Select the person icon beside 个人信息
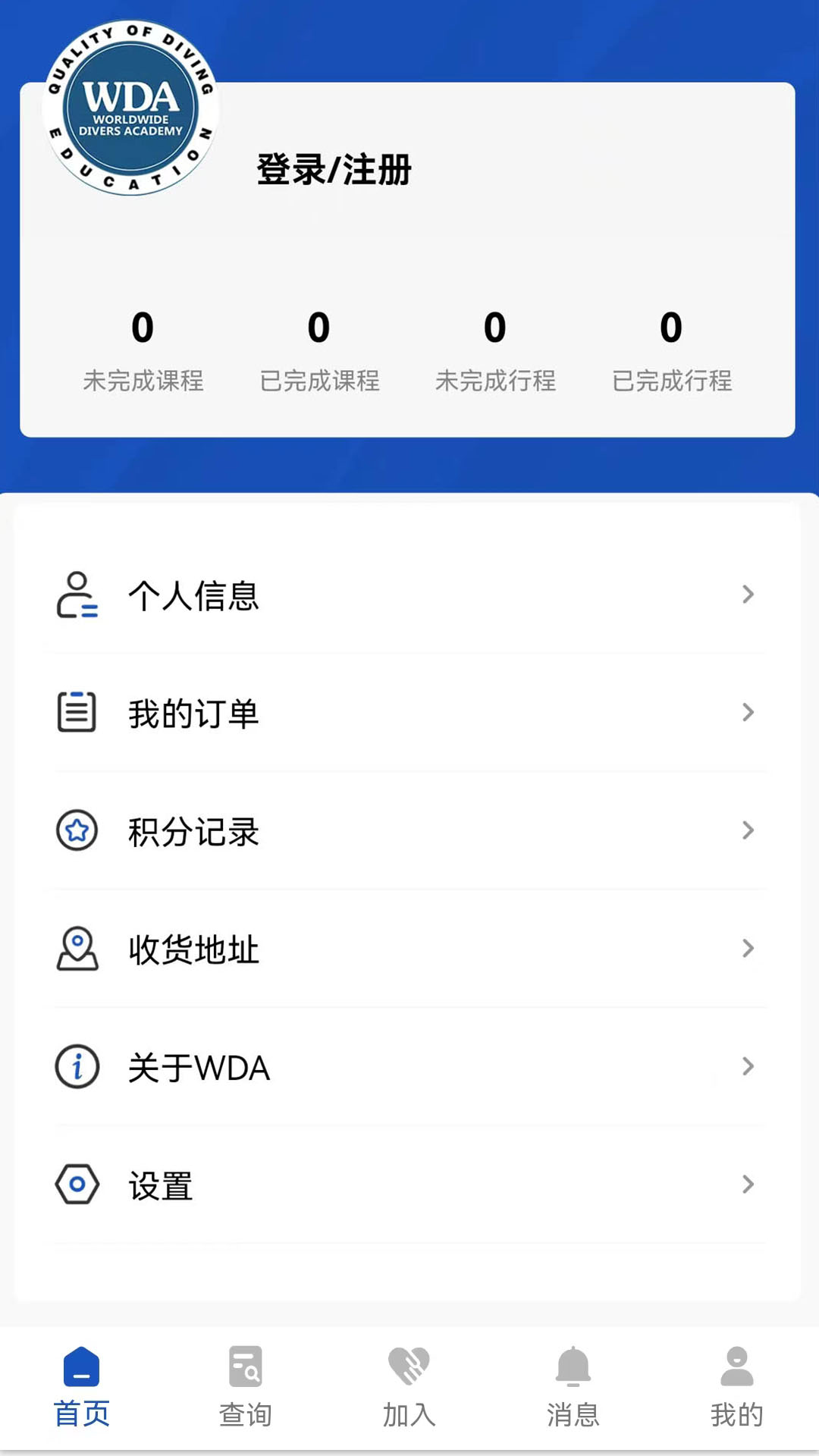This screenshot has height=1456, width=819. tap(76, 595)
